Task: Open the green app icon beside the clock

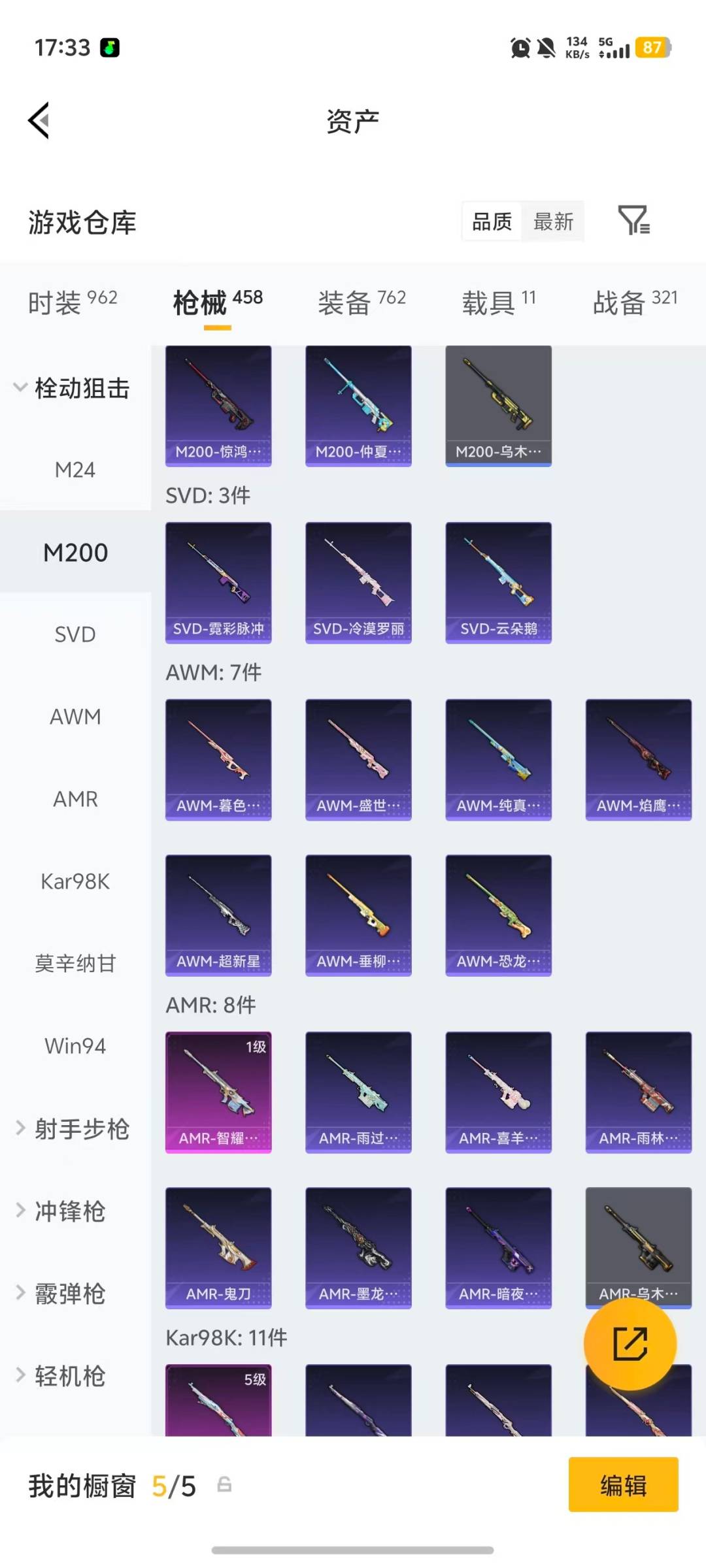Action: [x=110, y=47]
